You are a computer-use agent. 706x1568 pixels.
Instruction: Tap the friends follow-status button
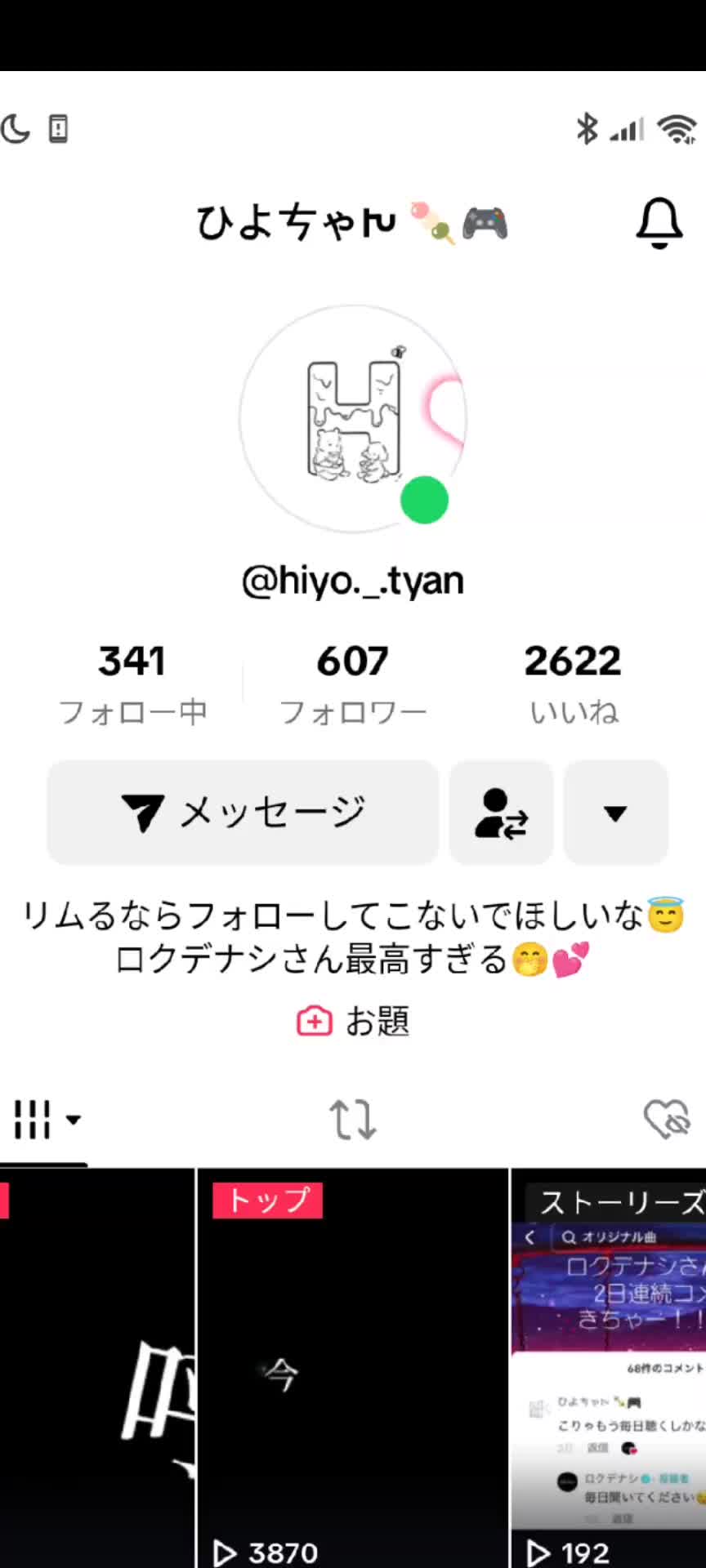(501, 813)
